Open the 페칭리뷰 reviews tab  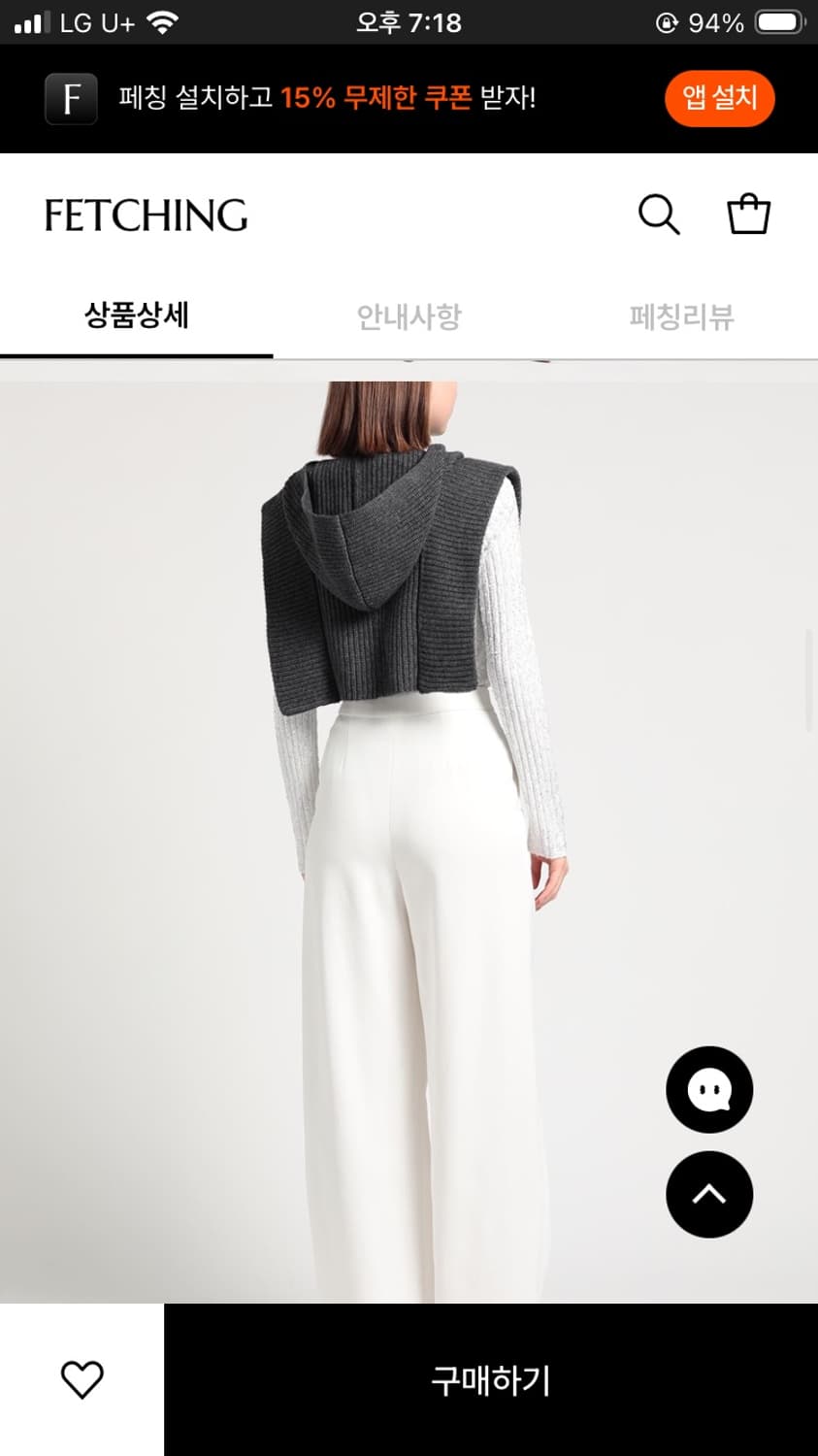[682, 317]
